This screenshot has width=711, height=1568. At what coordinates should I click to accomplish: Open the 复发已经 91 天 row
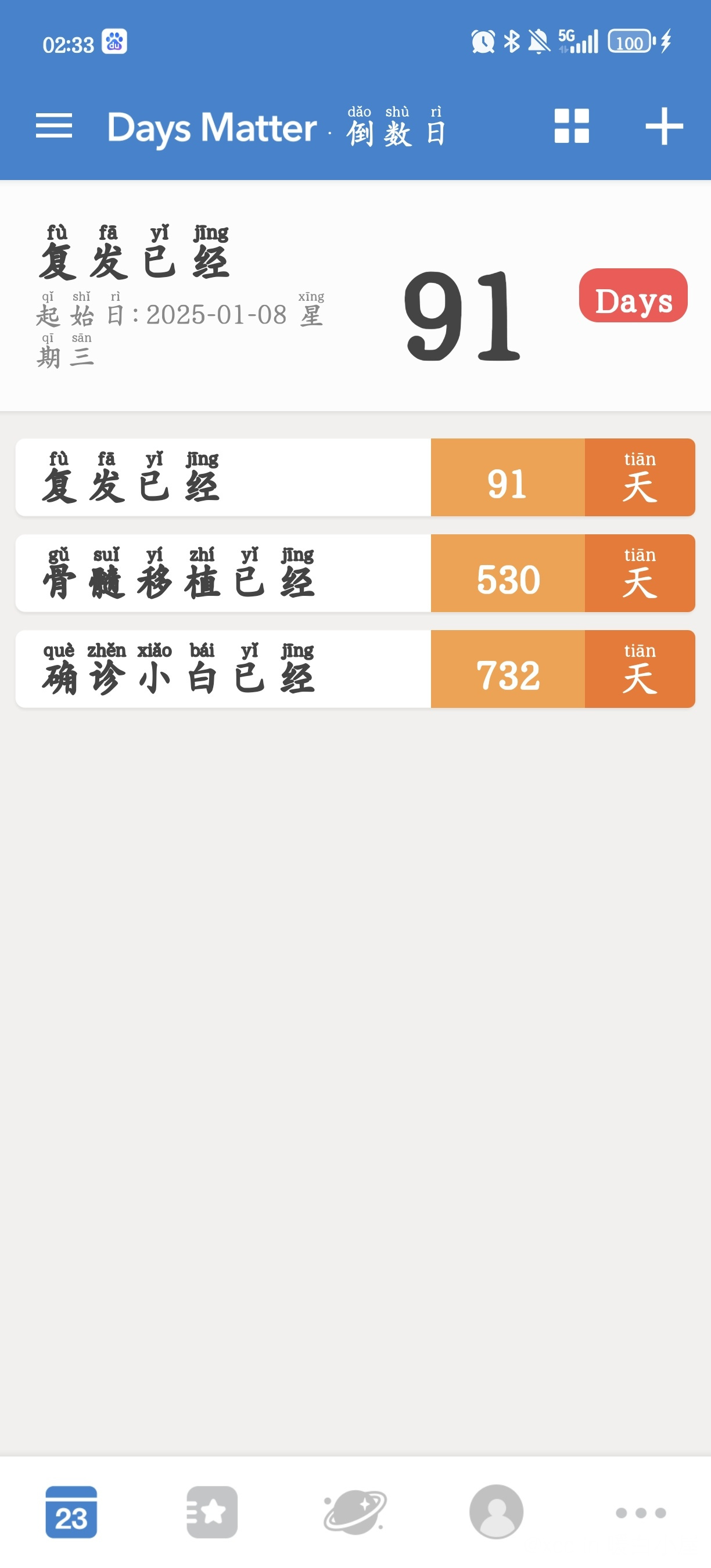pos(355,477)
